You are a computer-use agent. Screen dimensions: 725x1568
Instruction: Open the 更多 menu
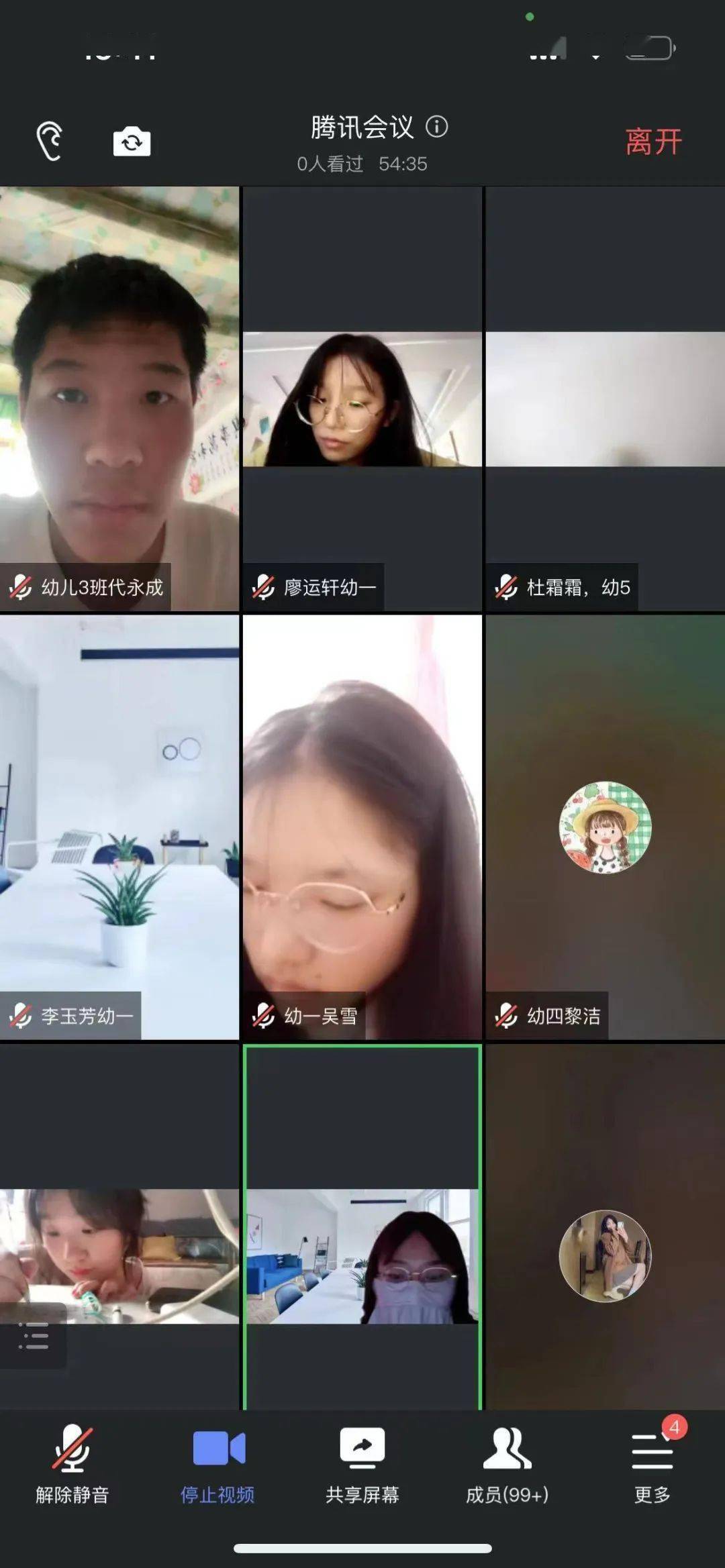coord(652,1465)
